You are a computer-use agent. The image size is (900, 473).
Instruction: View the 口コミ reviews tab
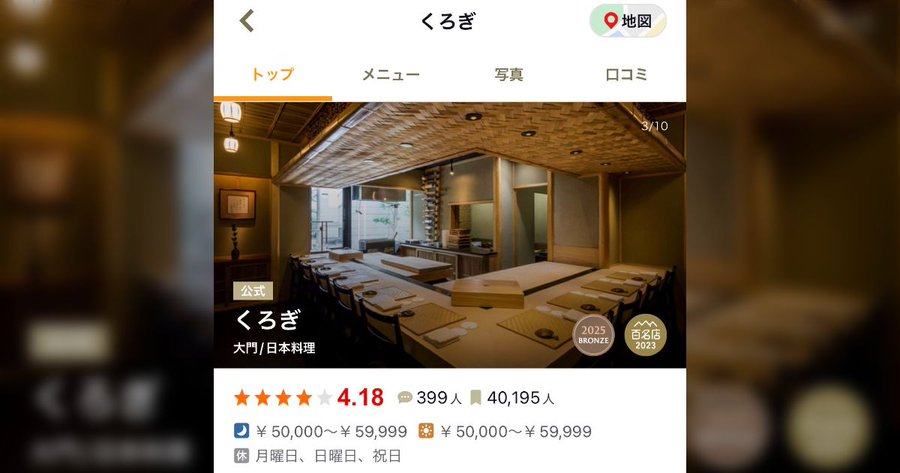[626, 75]
